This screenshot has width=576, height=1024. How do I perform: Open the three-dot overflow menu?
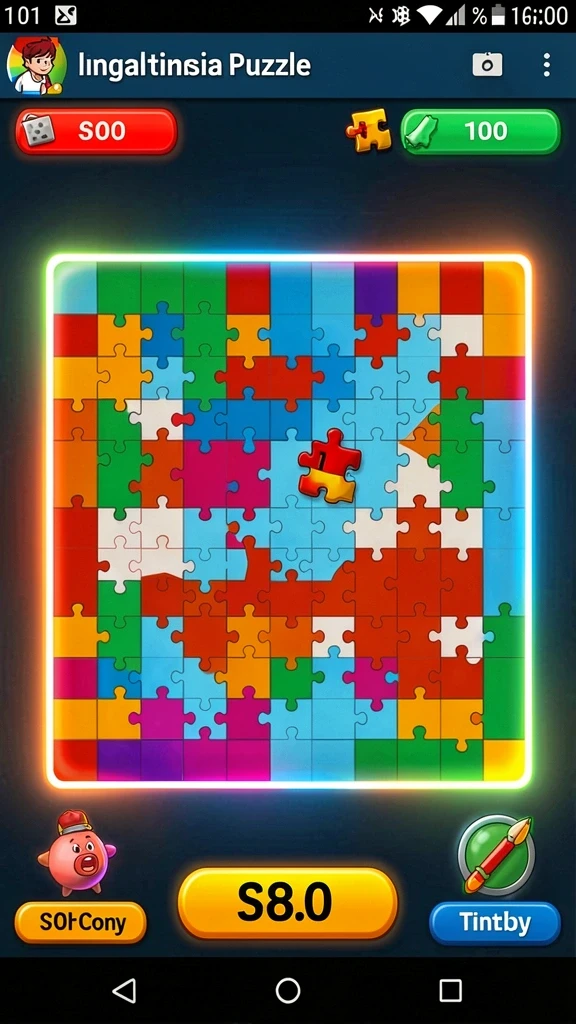[546, 65]
